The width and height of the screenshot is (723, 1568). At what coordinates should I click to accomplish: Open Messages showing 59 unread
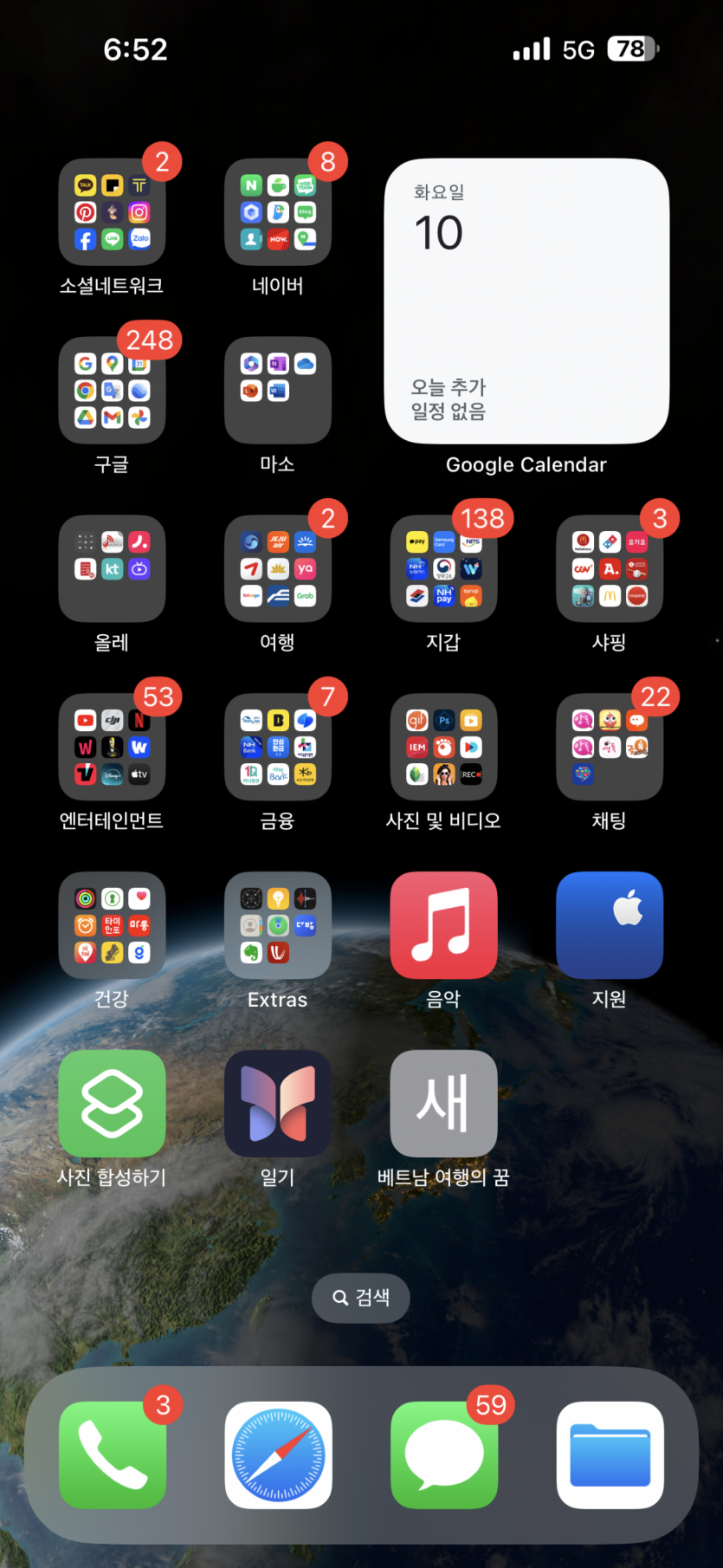click(443, 1455)
